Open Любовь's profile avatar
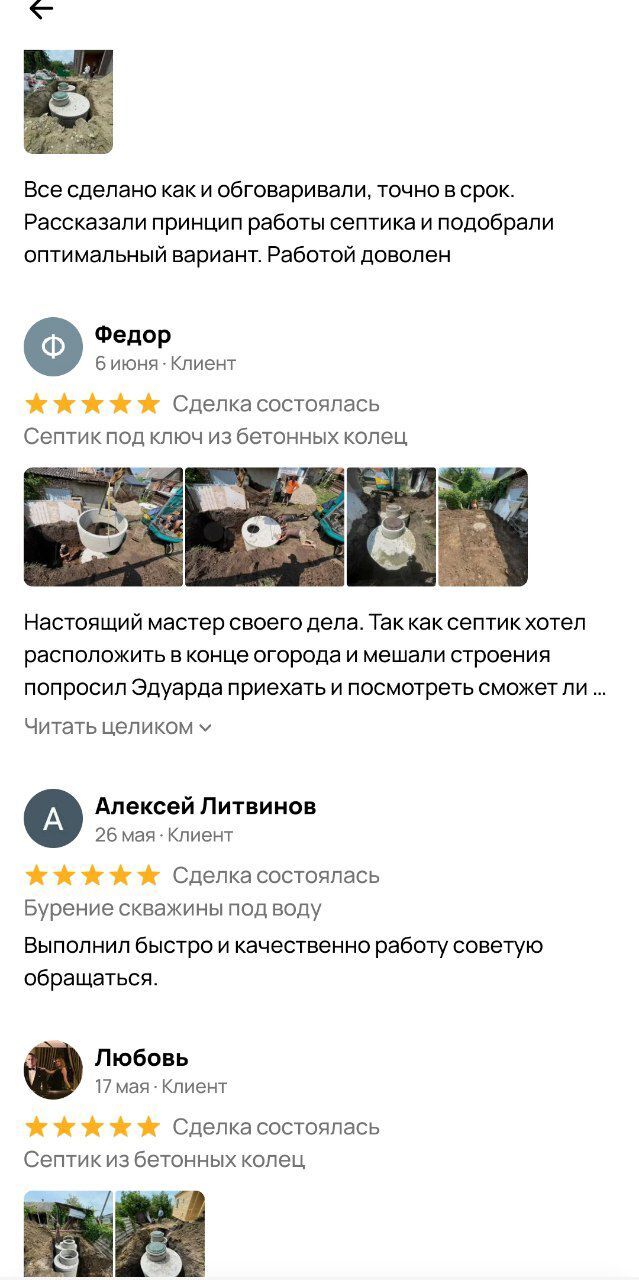The width and height of the screenshot is (639, 1280). [53, 1070]
